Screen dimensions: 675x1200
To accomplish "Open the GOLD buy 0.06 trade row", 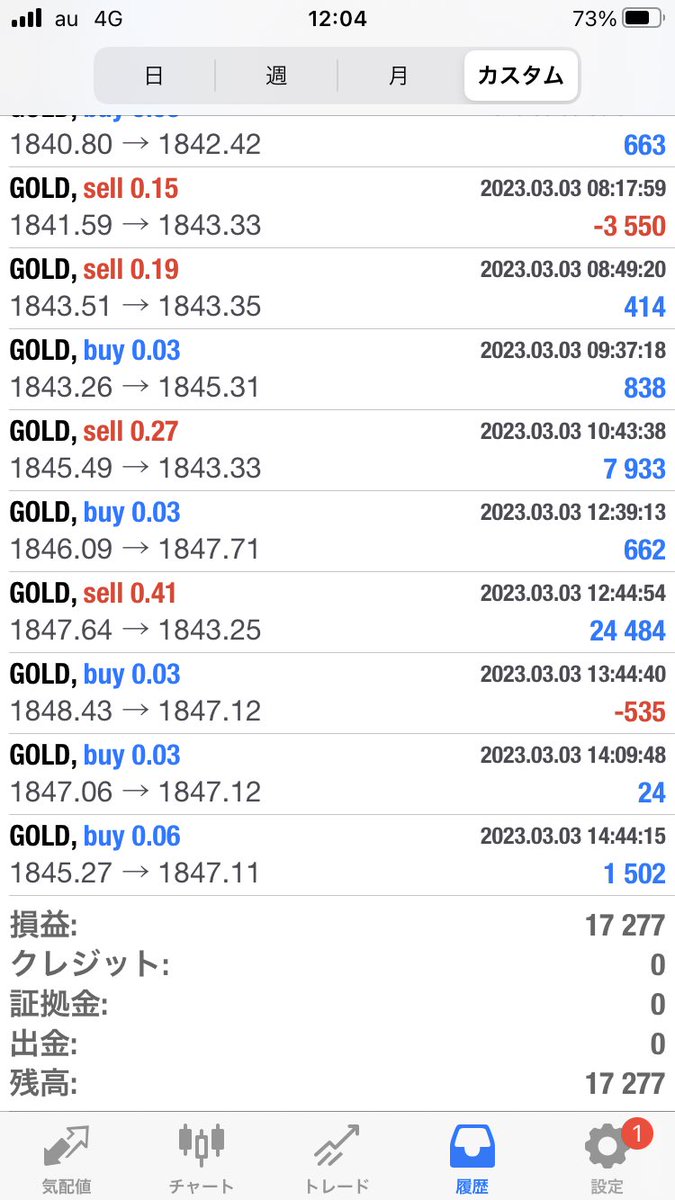I will coord(337,855).
